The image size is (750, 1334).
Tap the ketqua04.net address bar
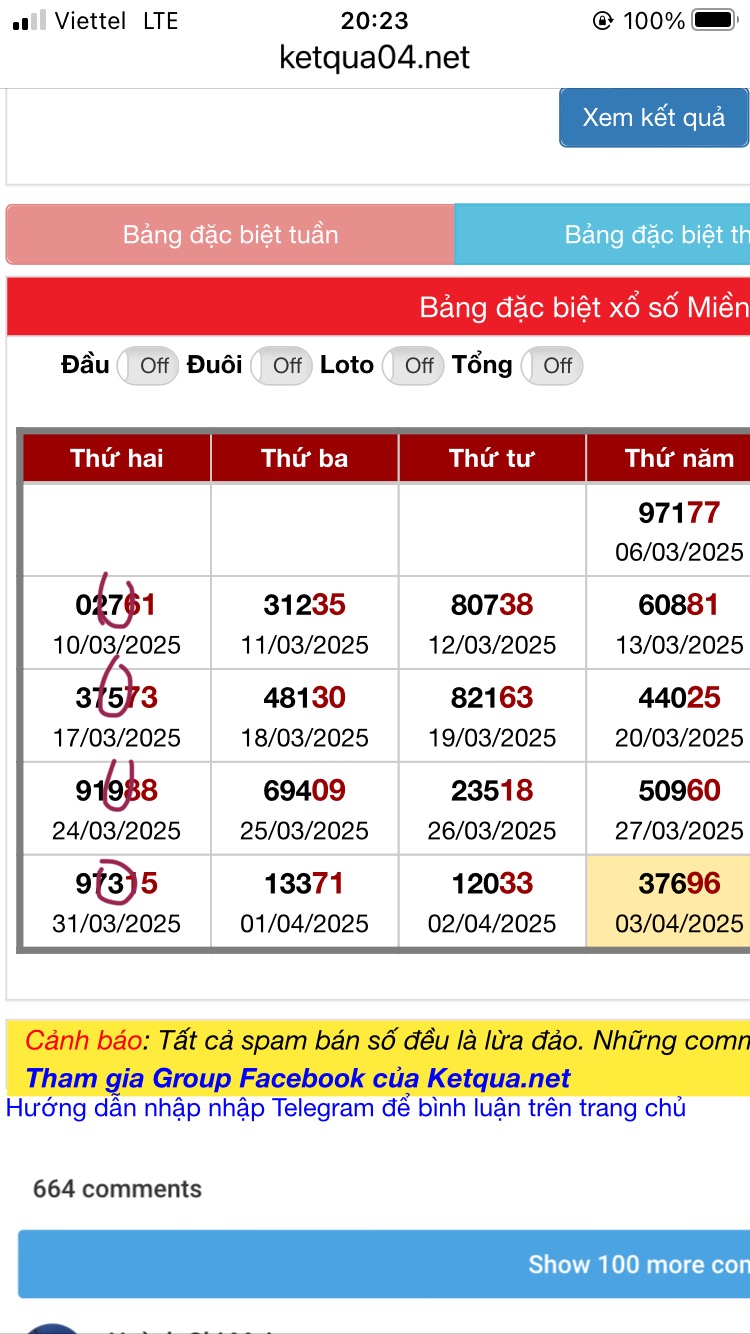(x=375, y=57)
